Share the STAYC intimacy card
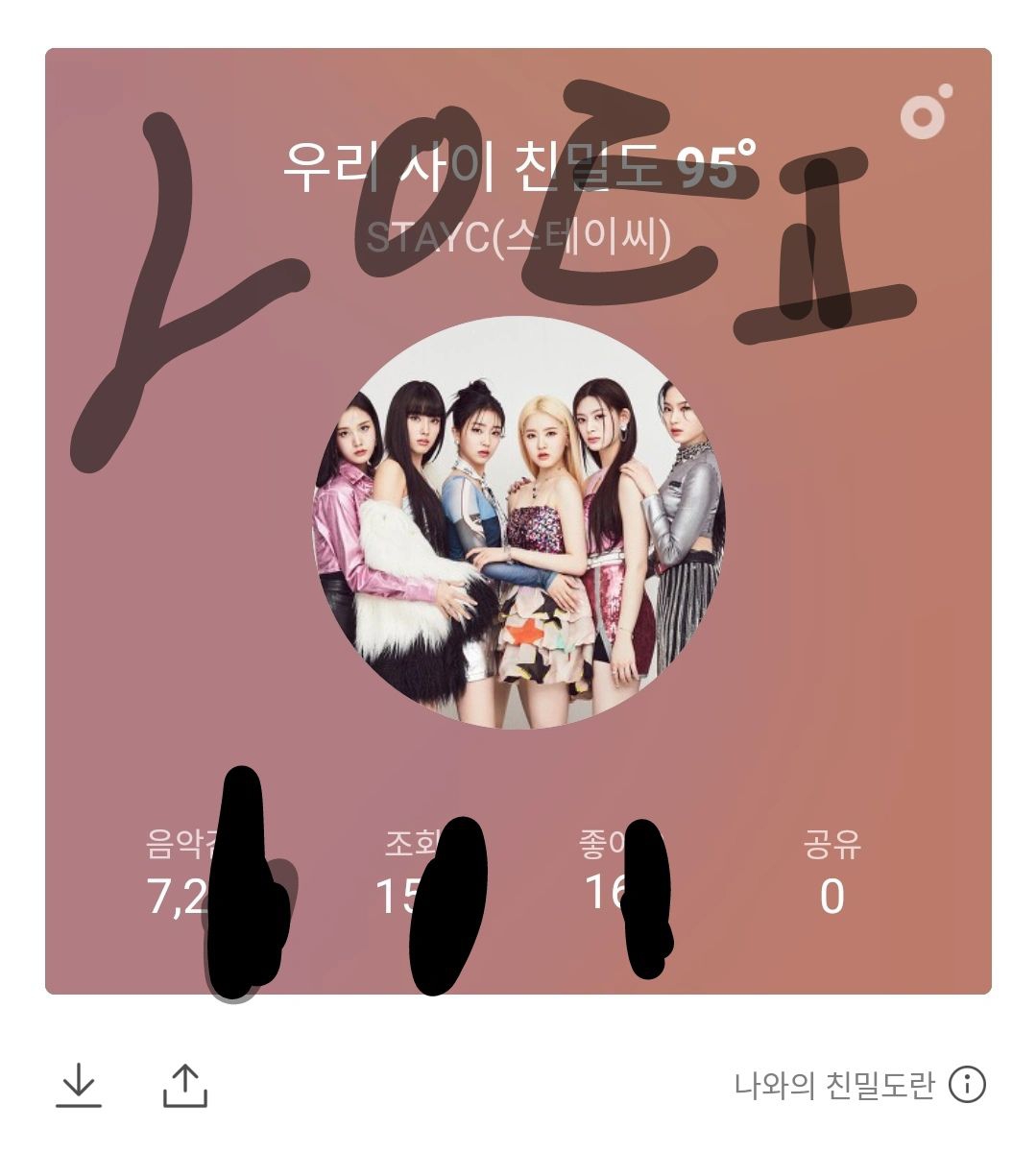 (x=185, y=1086)
